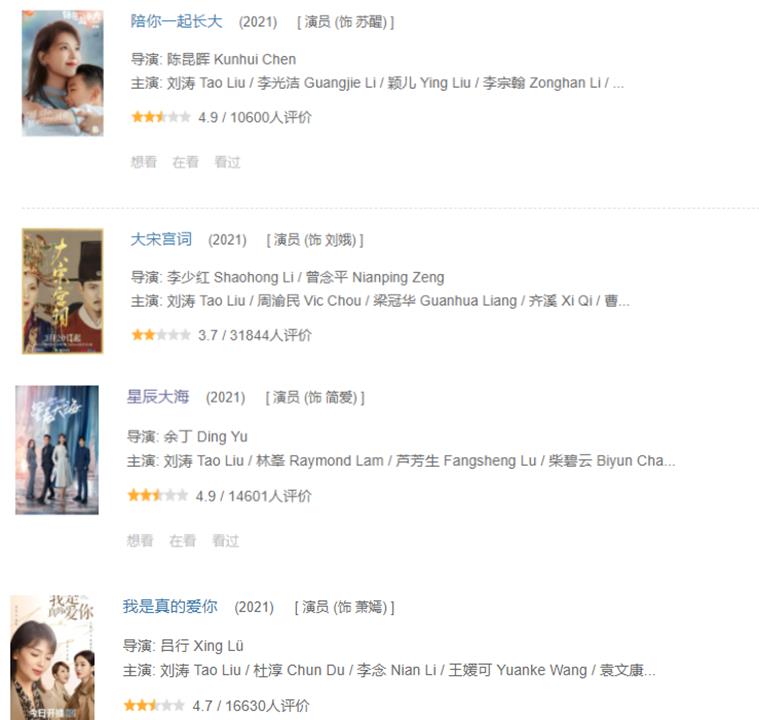Mark 陪你一起长大 as 想看
The height and width of the screenshot is (720, 759).
pyautogui.click(x=144, y=162)
